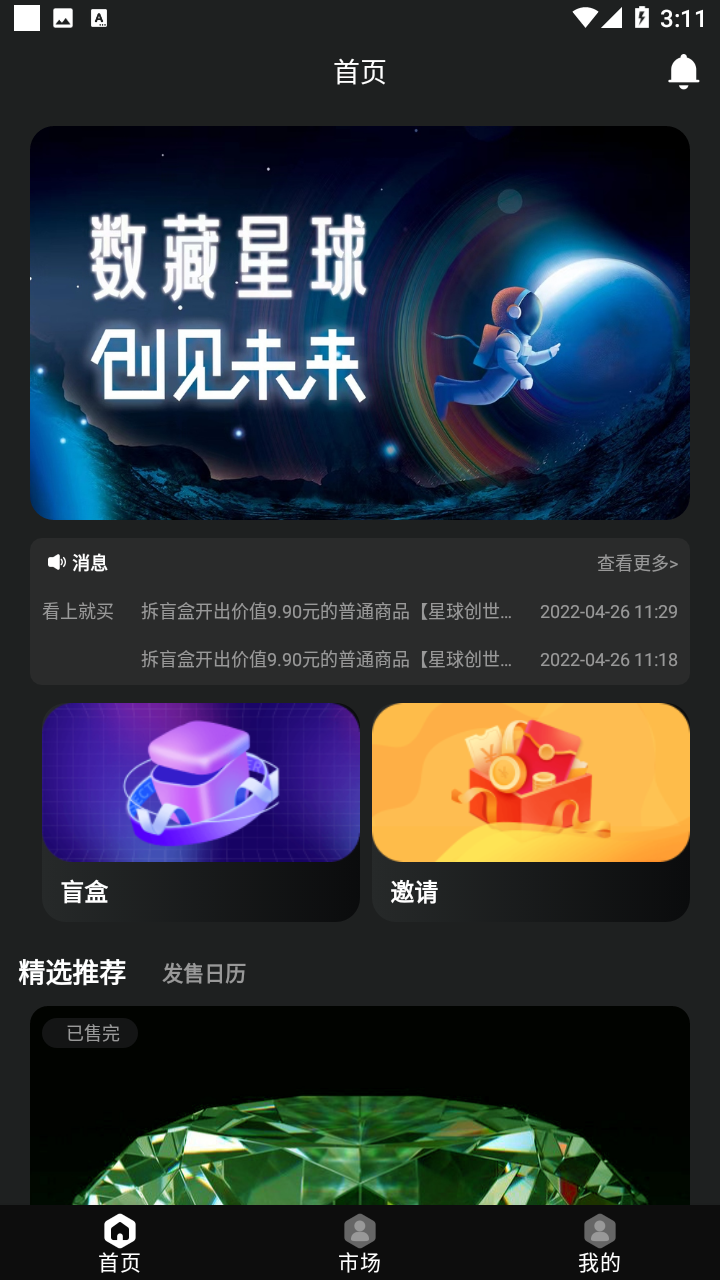Viewport: 720px width, 1280px height.
Task: Select the 精选推荐 tab
Action: click(70, 972)
